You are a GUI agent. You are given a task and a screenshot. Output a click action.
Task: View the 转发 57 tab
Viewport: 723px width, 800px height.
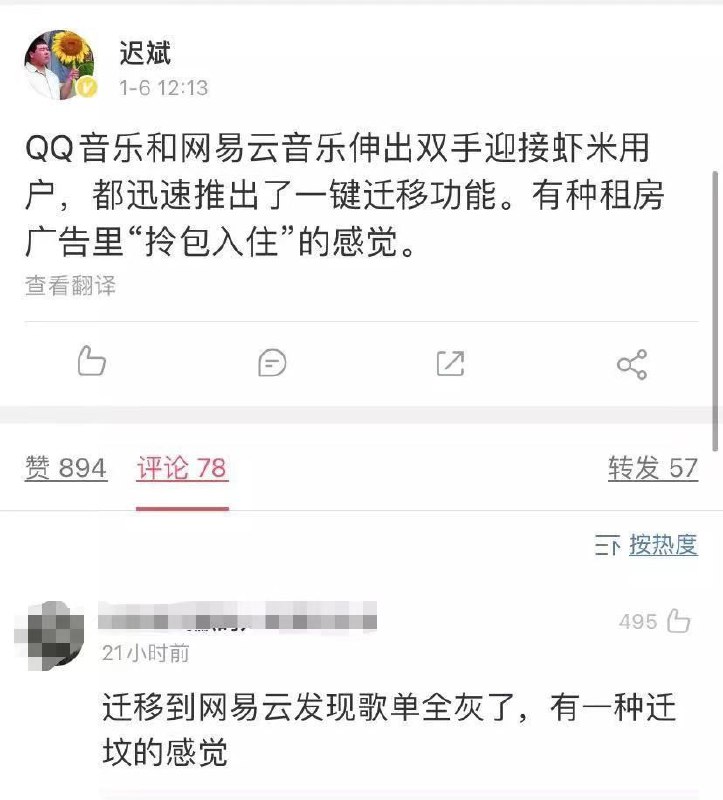(x=652, y=468)
